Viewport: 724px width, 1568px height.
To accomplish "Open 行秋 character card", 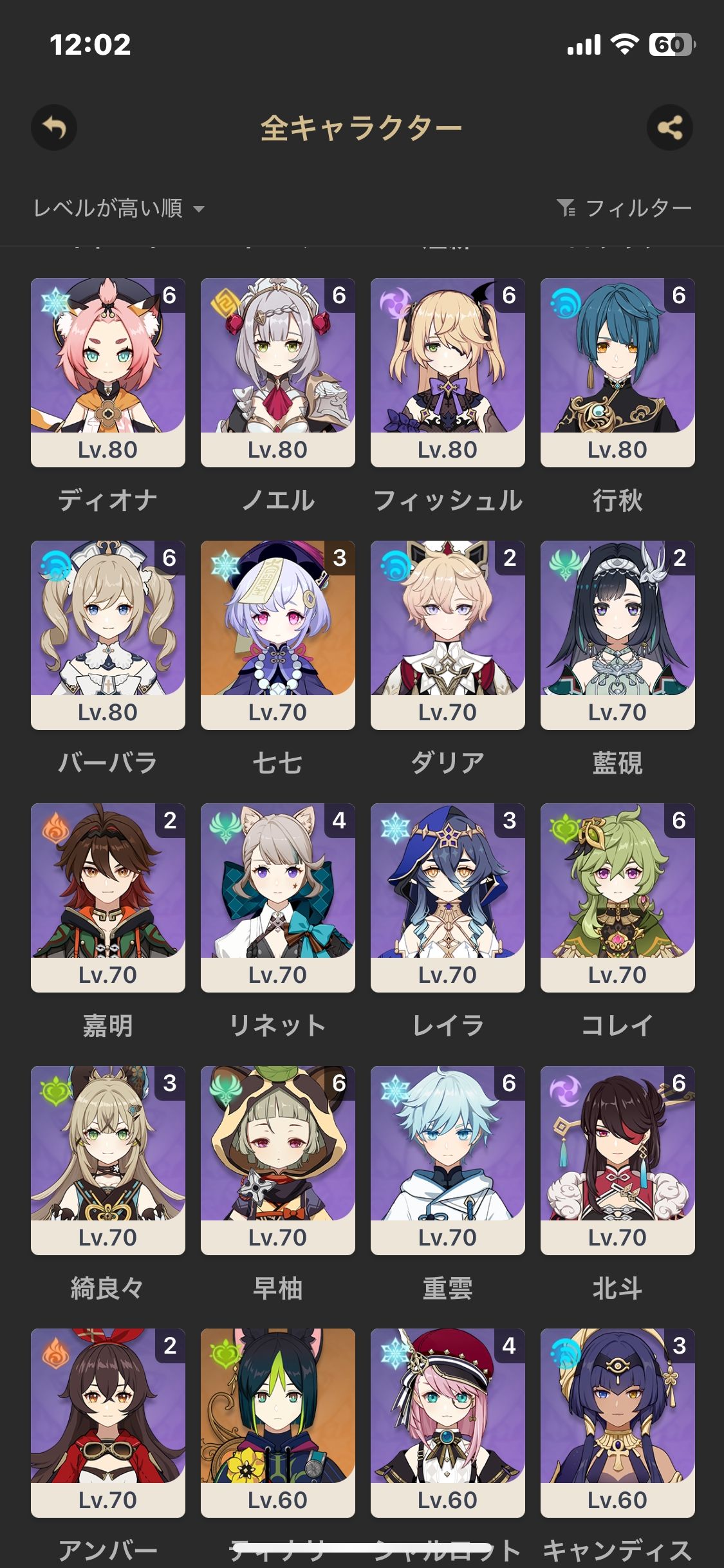I will 618,372.
